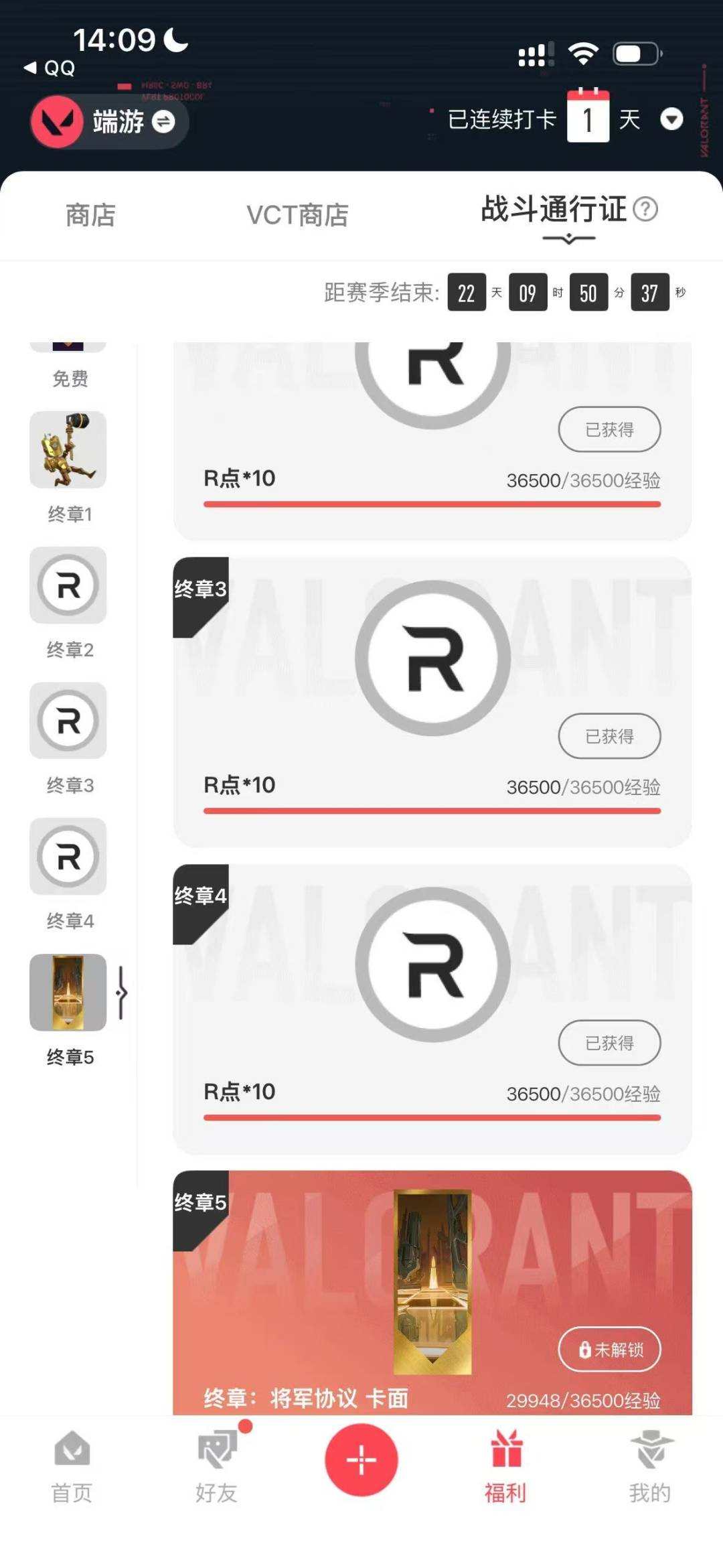Image resolution: width=723 pixels, height=1568 pixels.
Task: Tap the check-in calendar showing 1 天
Action: (x=587, y=117)
